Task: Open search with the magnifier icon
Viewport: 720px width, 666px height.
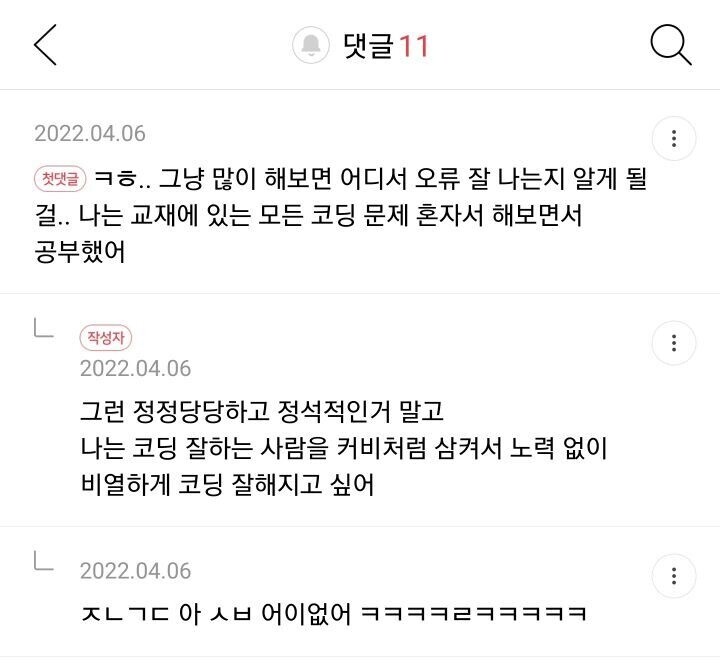Action: pos(671,46)
